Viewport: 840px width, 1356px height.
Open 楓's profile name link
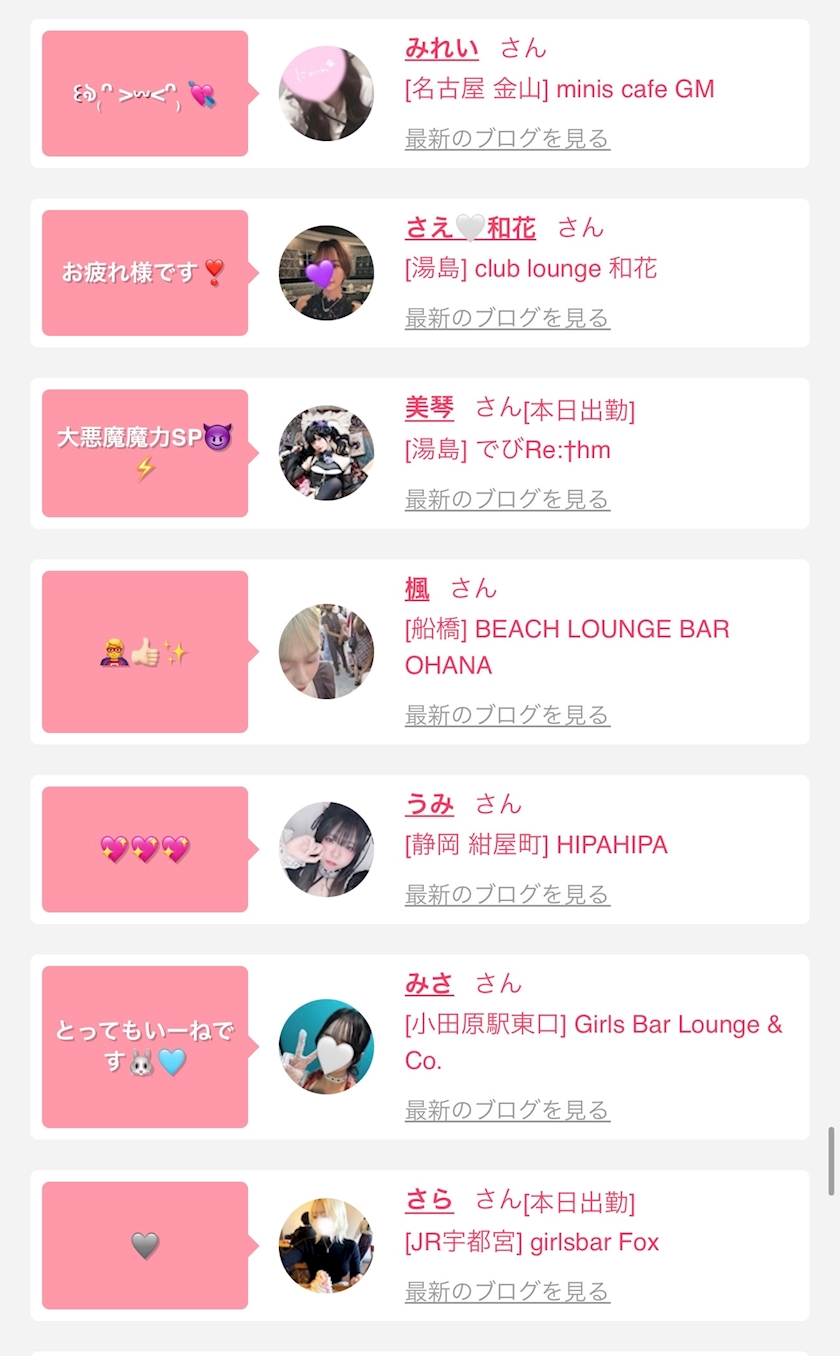click(x=417, y=588)
